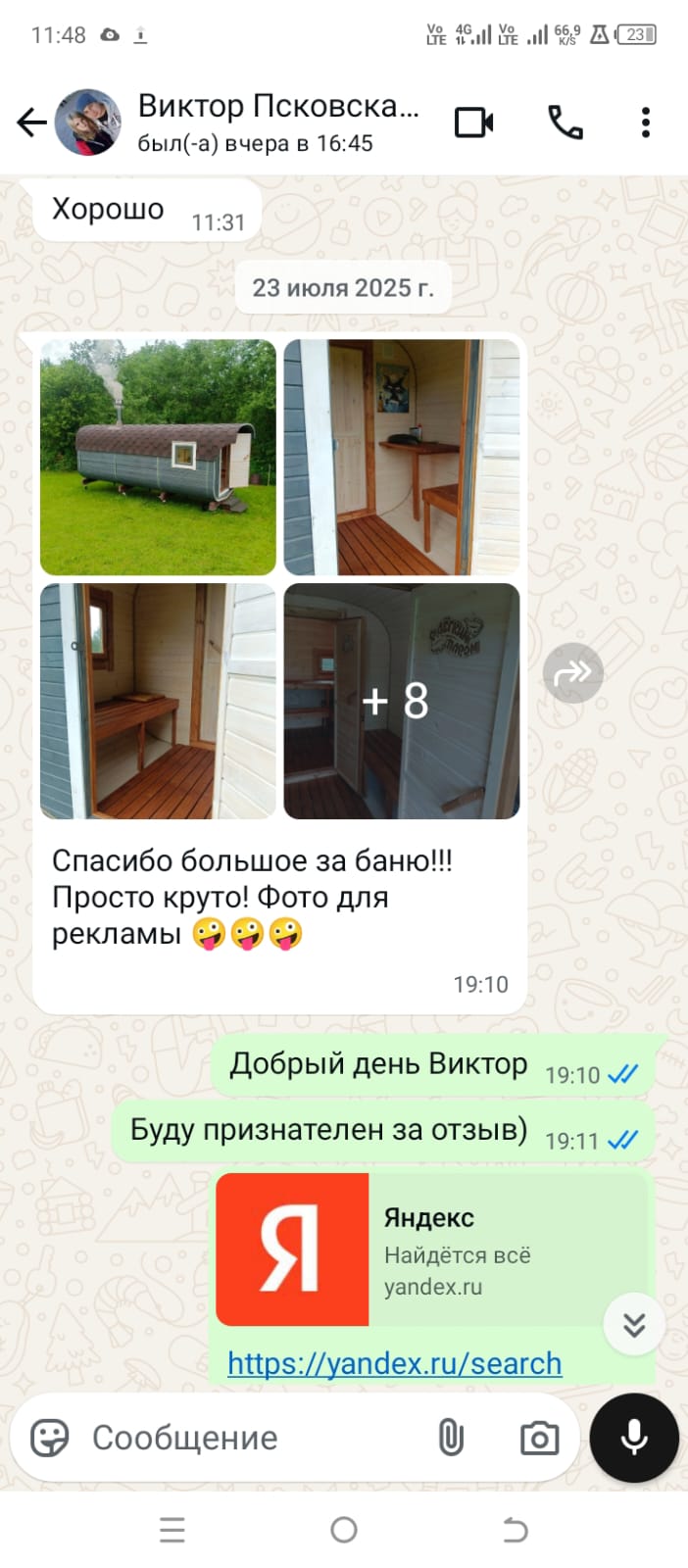Follow the https://yandex.ru/search link
Screen dimensions: 688x1568
pos(394,1363)
